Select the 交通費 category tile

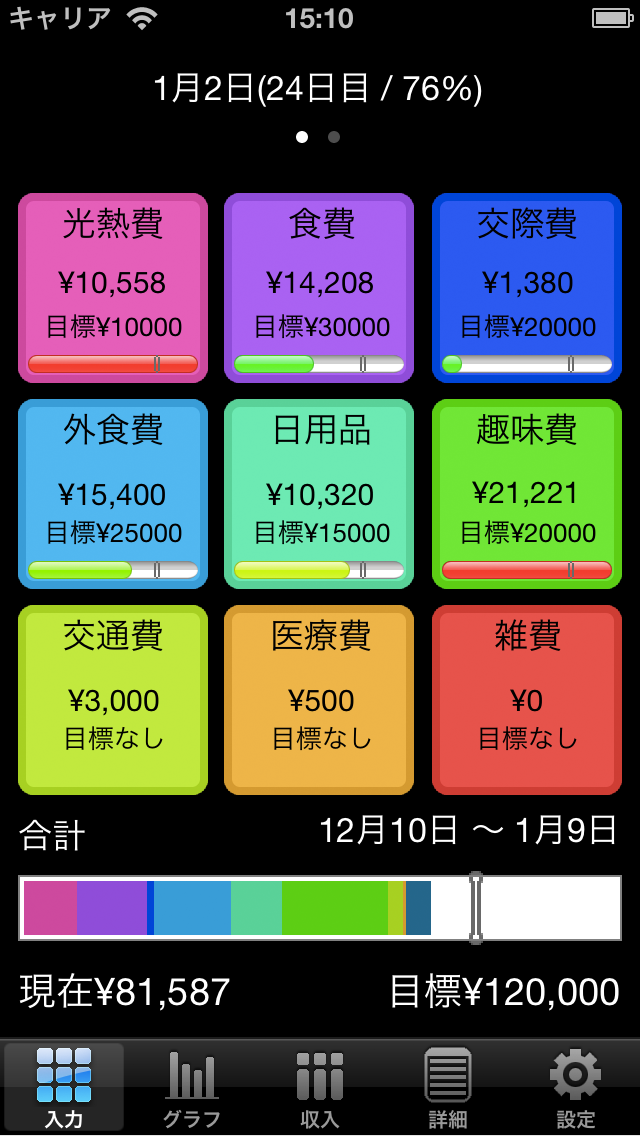[113, 700]
